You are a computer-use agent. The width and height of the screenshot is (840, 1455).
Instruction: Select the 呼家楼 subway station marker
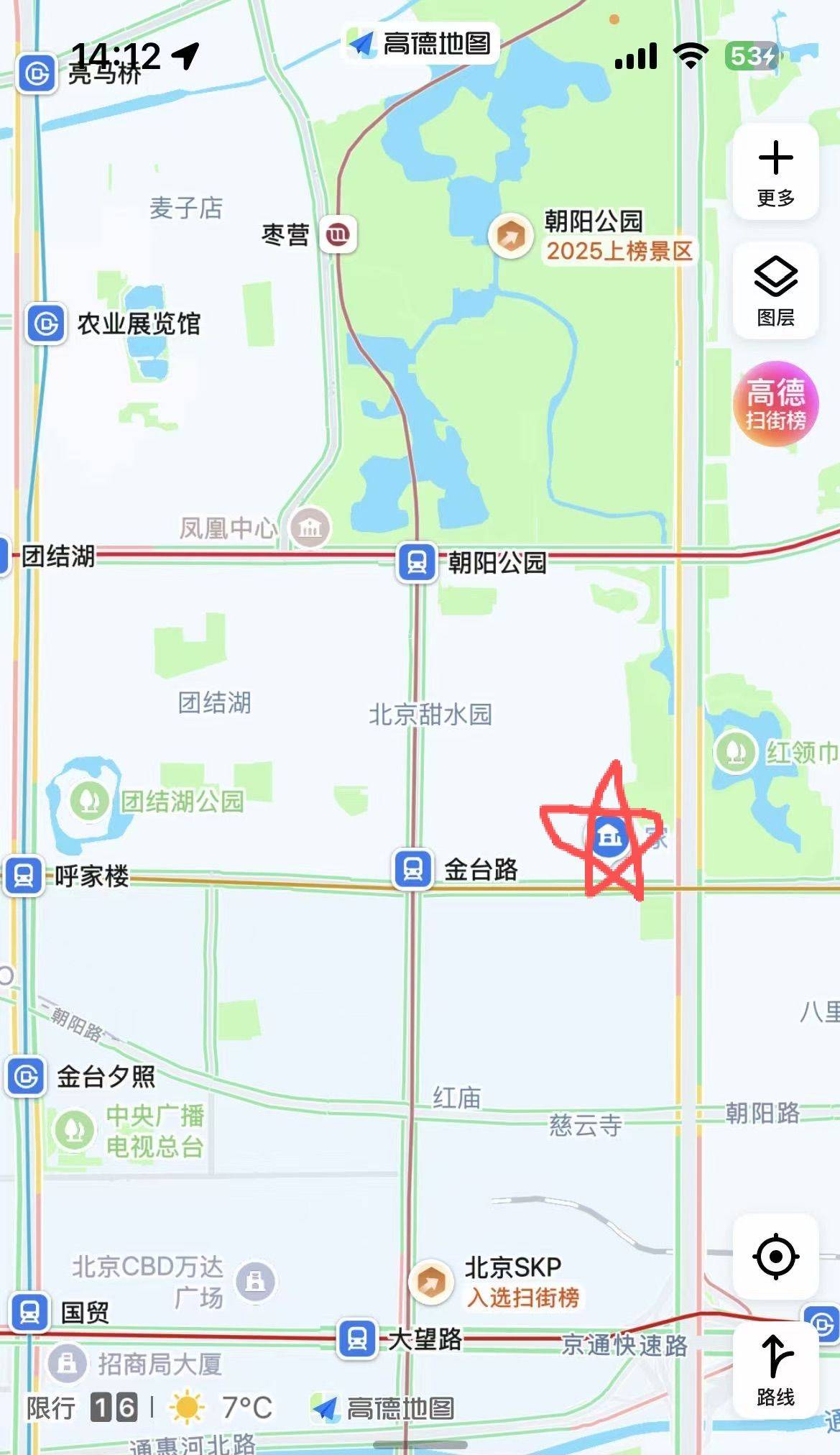tap(24, 876)
